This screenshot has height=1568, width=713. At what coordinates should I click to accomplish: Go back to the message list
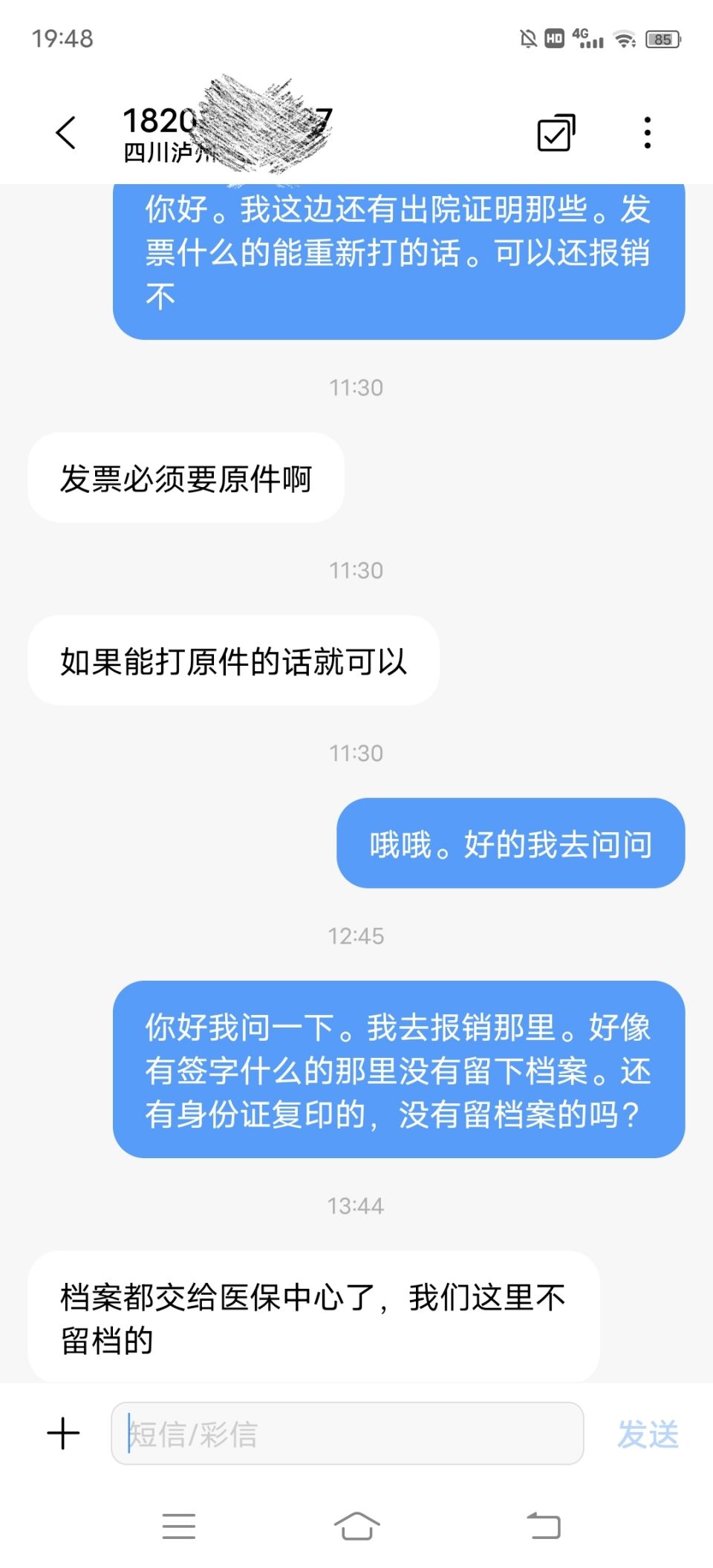click(x=66, y=133)
